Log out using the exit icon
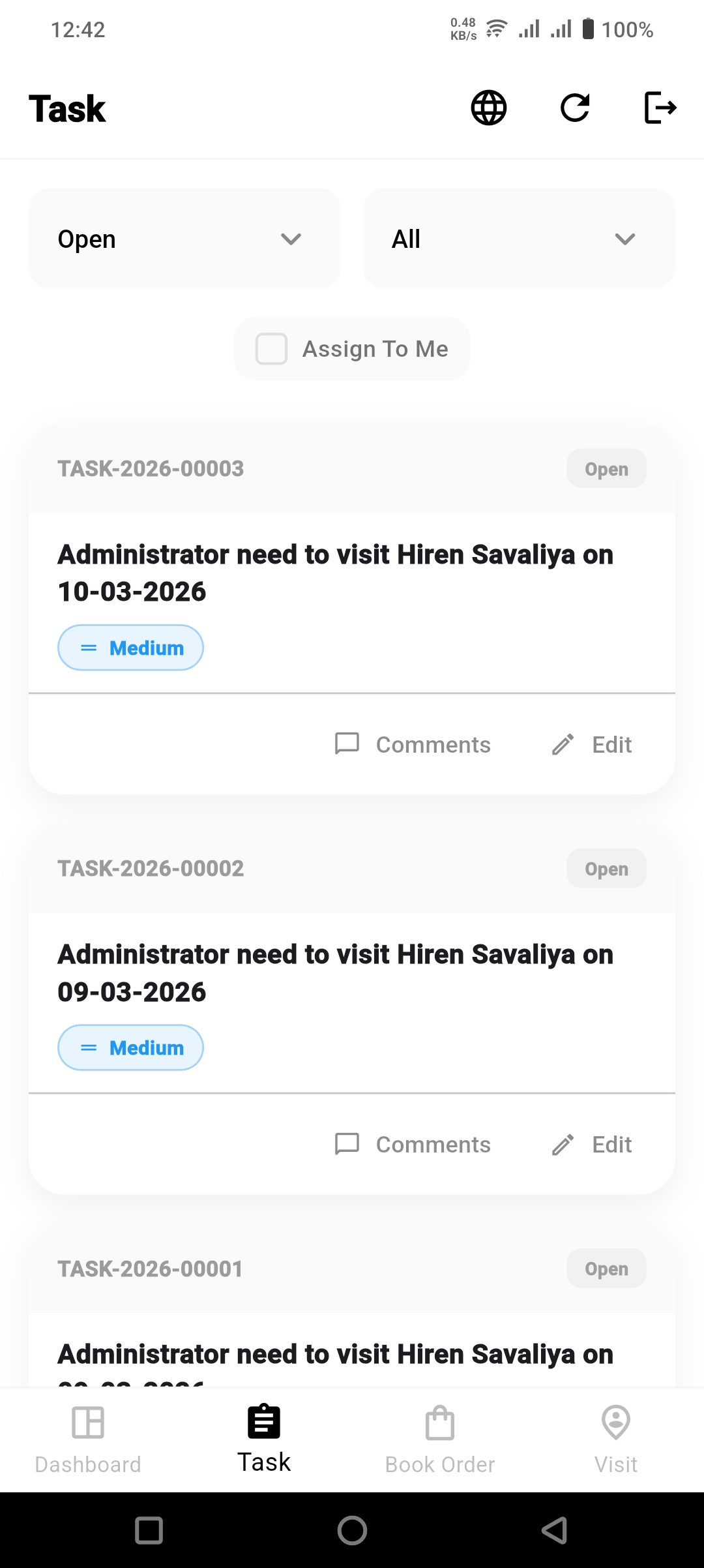The width and height of the screenshot is (704, 1568). pos(660,108)
